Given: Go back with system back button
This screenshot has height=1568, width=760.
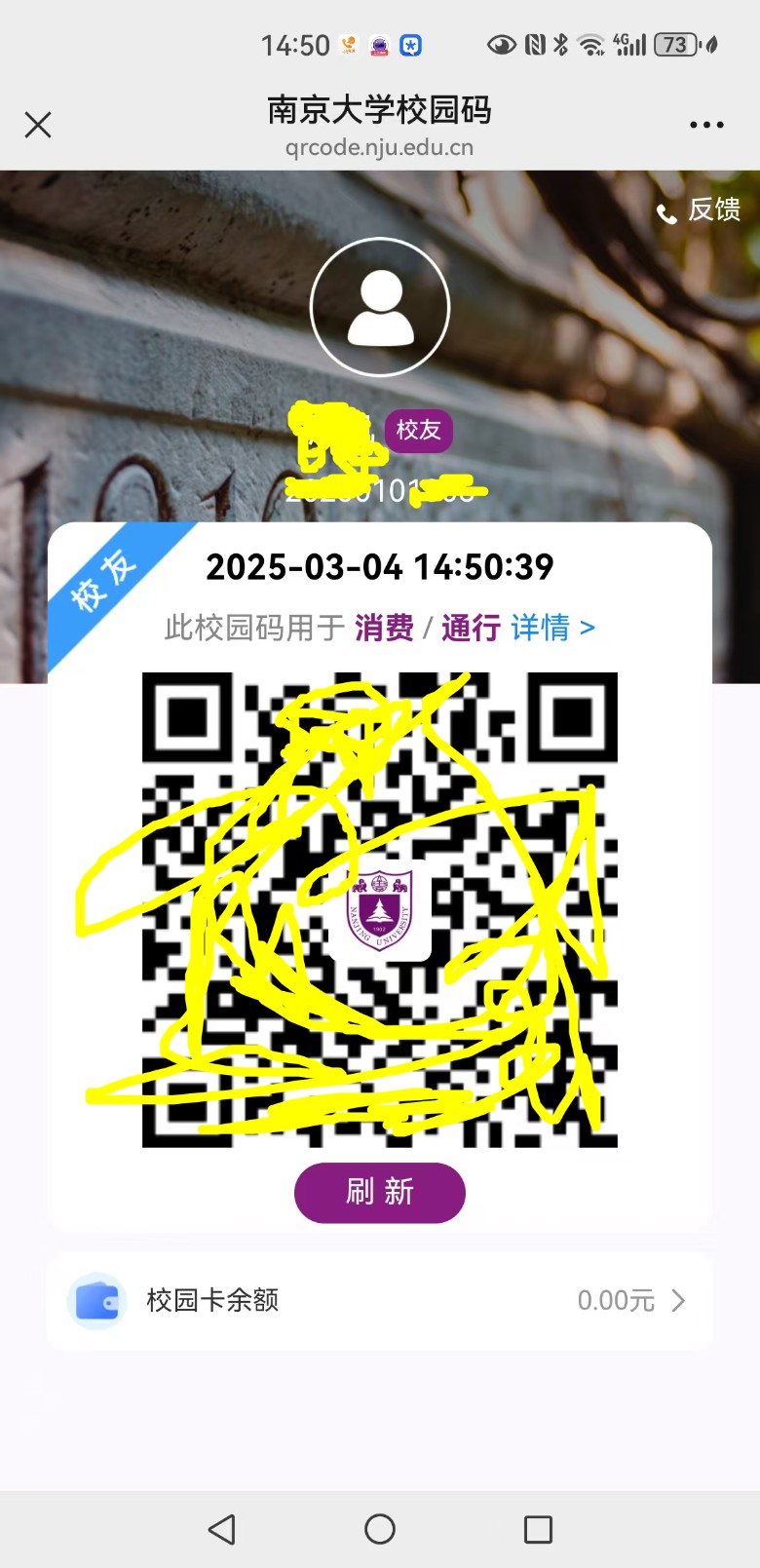Looking at the screenshot, I should [x=222, y=1529].
